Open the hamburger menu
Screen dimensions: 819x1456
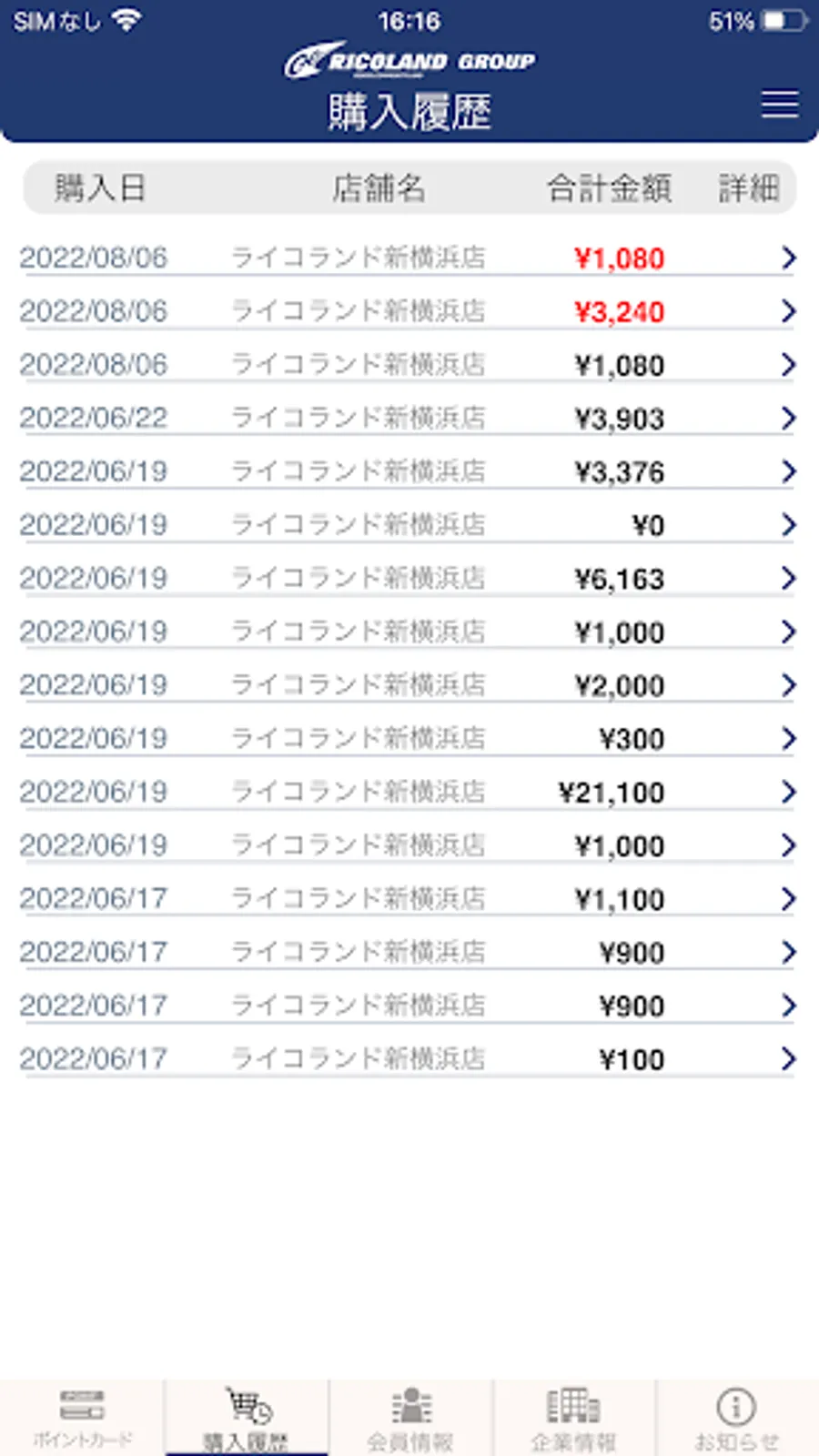click(x=780, y=104)
